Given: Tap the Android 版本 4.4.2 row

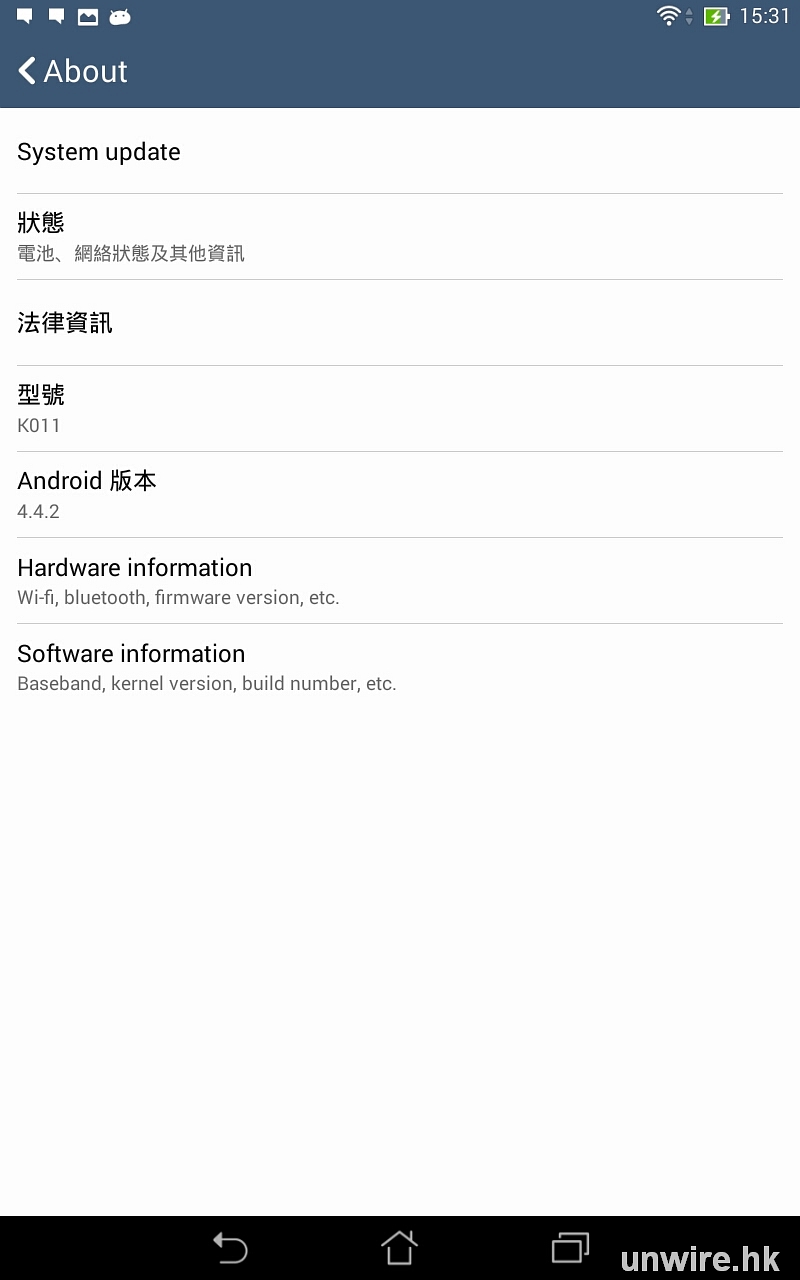Looking at the screenshot, I should click(400, 495).
